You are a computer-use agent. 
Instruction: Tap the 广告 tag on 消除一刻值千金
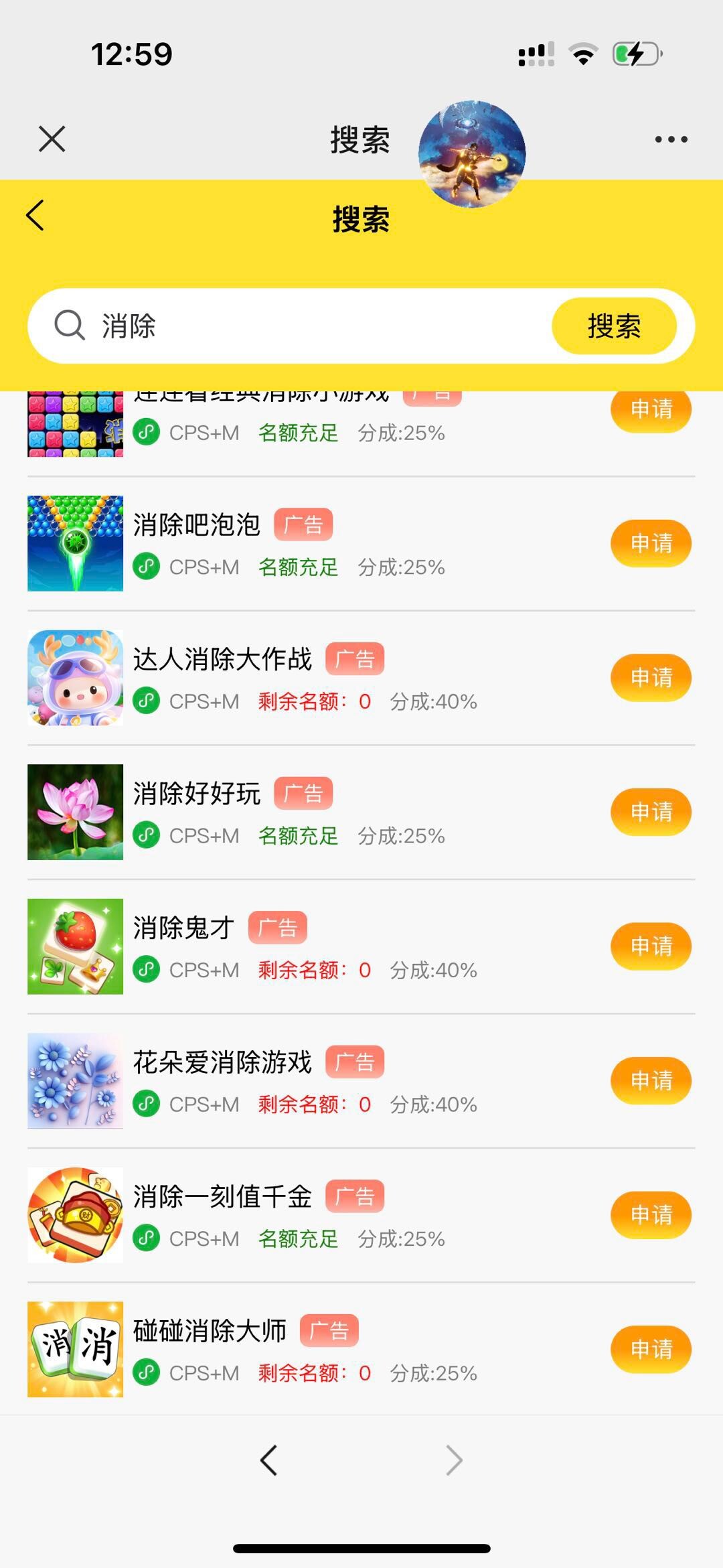[x=355, y=1195]
